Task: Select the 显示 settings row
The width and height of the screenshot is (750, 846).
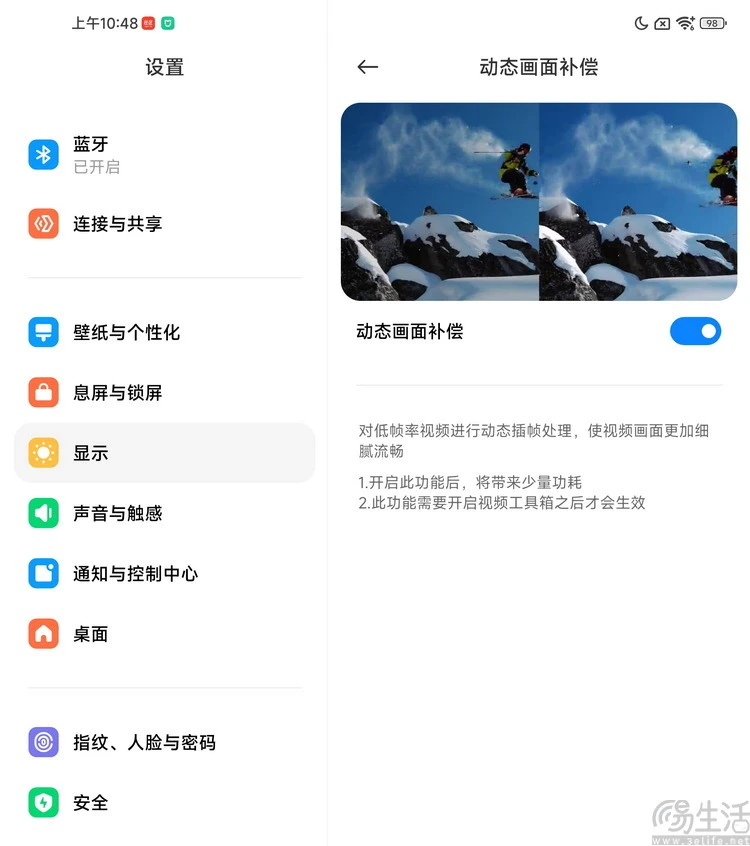Action: click(x=164, y=453)
